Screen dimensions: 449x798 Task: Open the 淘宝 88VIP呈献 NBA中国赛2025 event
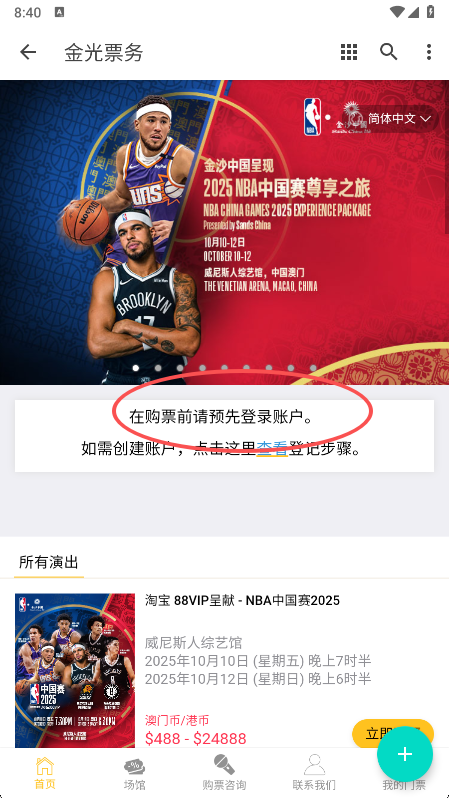point(242,601)
